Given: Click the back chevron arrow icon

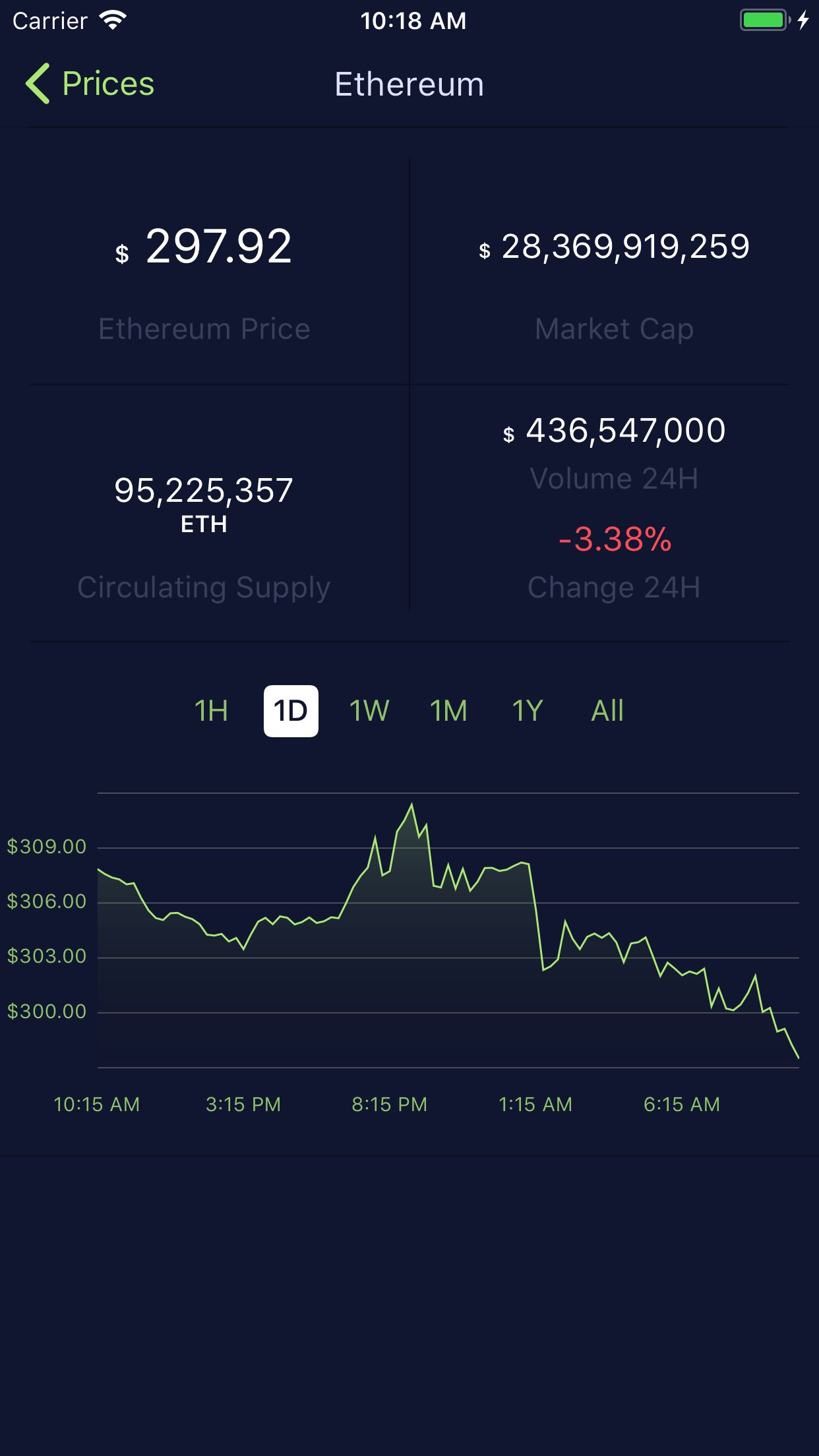Looking at the screenshot, I should pos(38,83).
